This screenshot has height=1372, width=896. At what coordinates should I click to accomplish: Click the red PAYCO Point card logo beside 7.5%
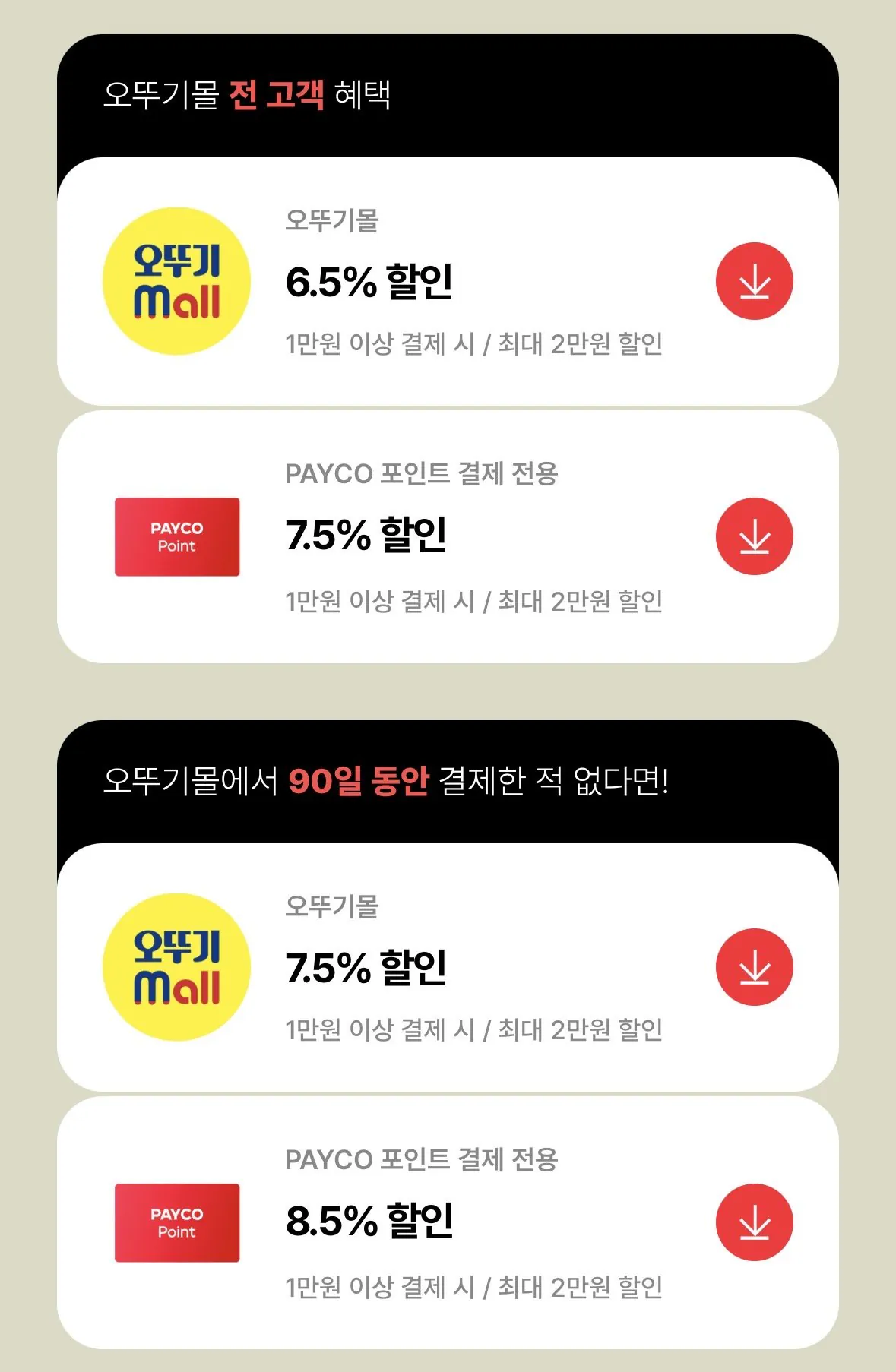point(176,536)
